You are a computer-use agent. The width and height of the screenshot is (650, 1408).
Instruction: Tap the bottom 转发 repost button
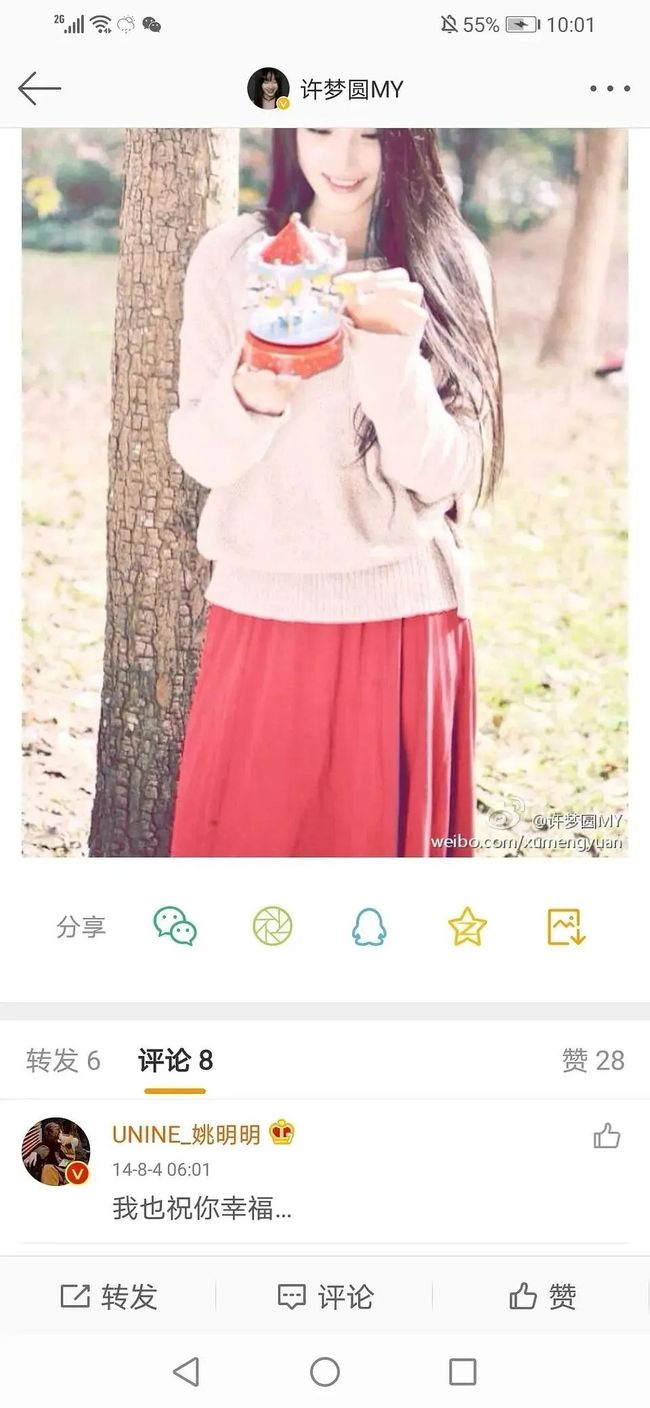108,1296
